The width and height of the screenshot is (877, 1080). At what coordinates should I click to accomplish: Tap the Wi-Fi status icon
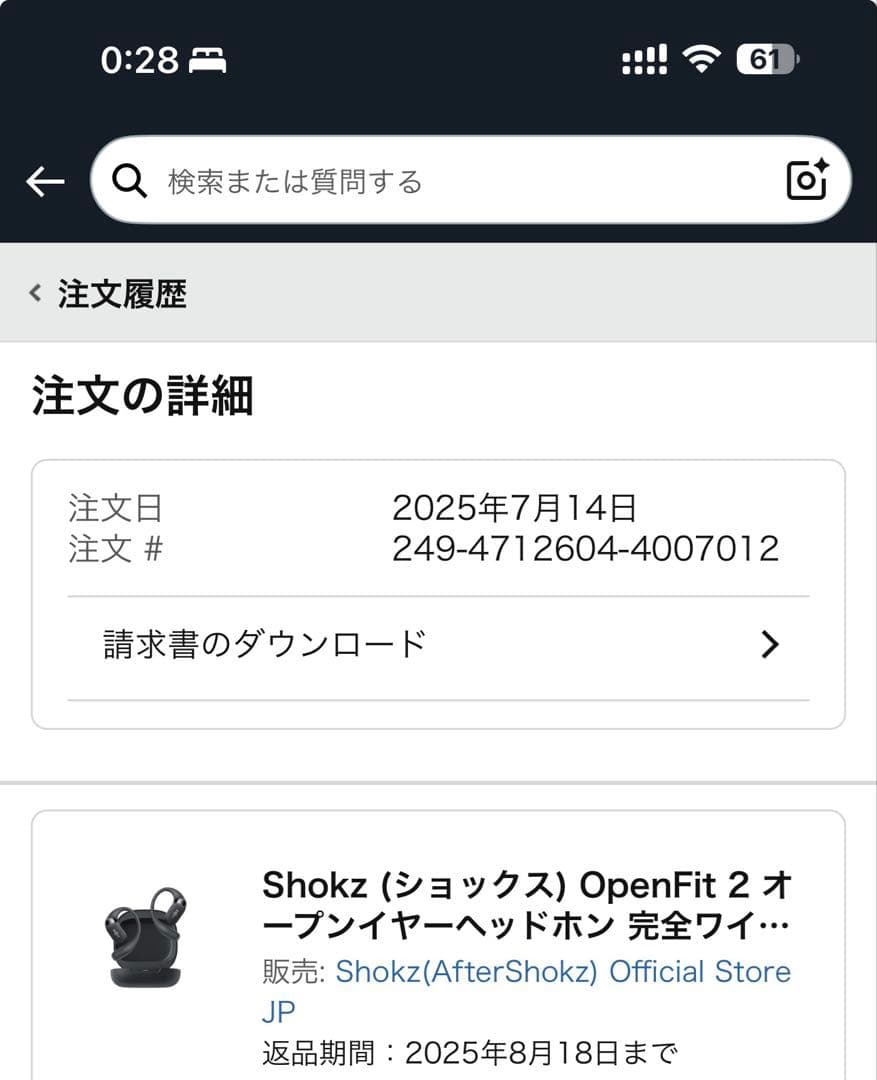[702, 59]
